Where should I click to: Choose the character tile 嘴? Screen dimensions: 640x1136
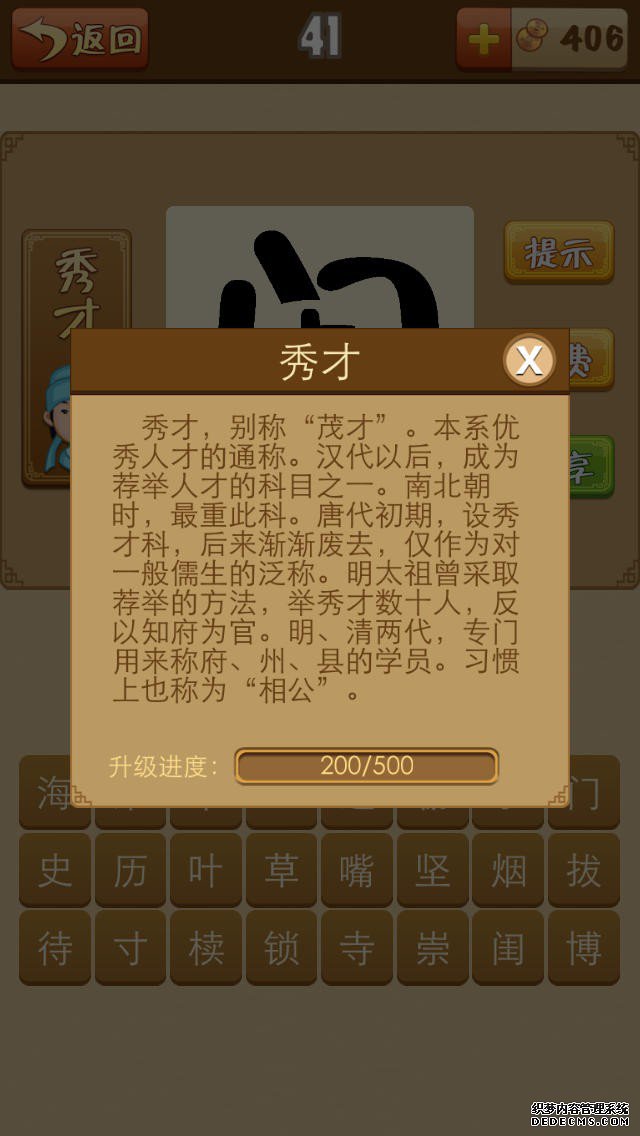(x=357, y=870)
